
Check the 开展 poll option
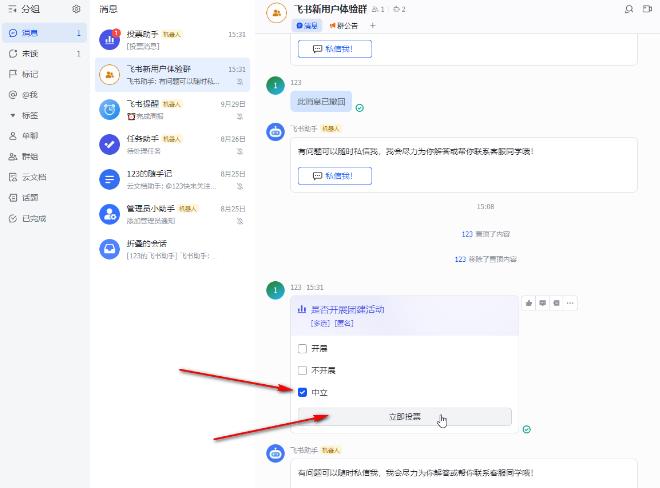pos(303,348)
